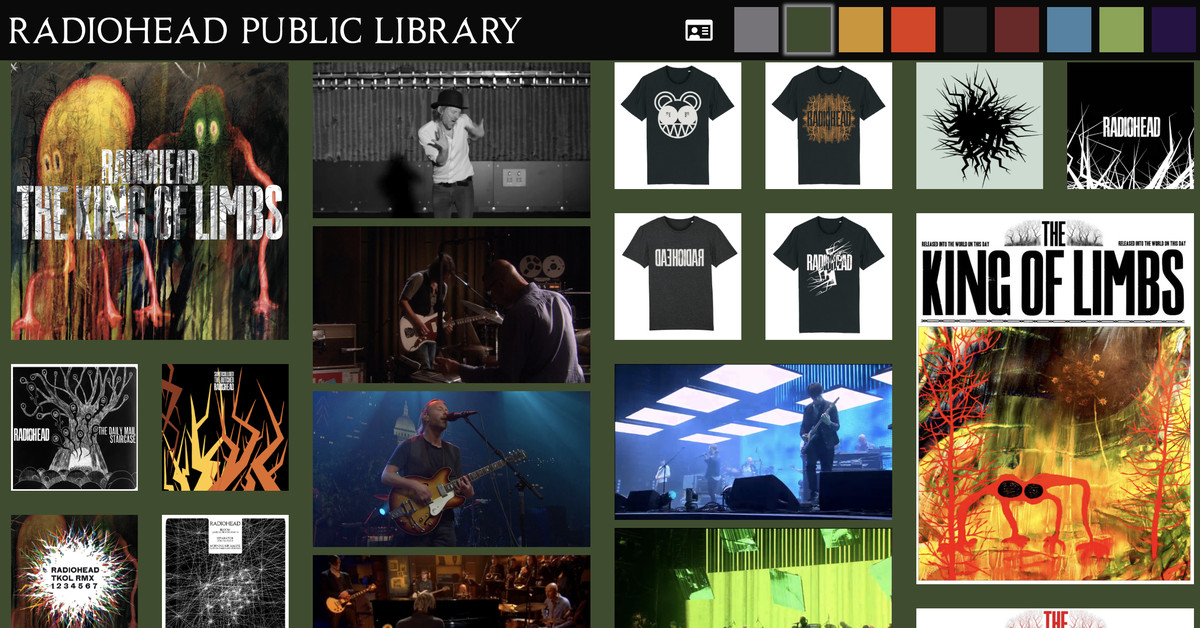Open the black-and-white dancing video thumbnail

tap(452, 140)
